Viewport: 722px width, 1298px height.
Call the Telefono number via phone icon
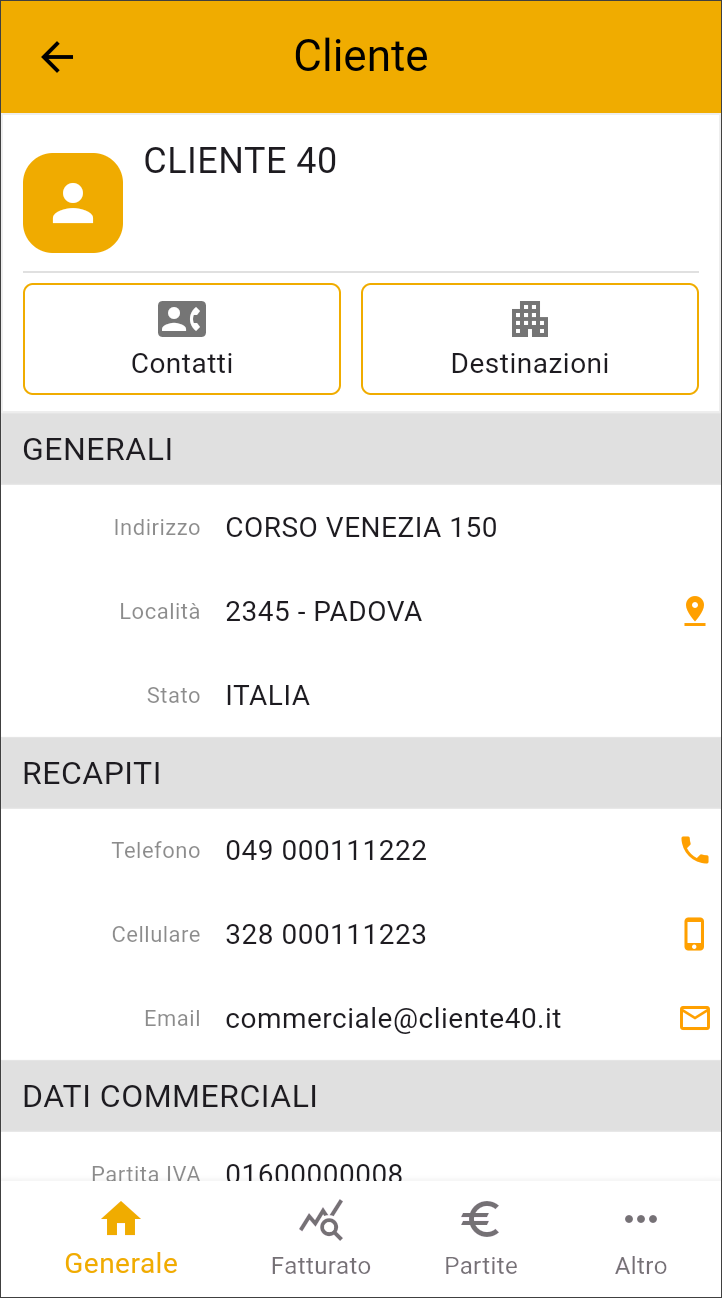[695, 850]
